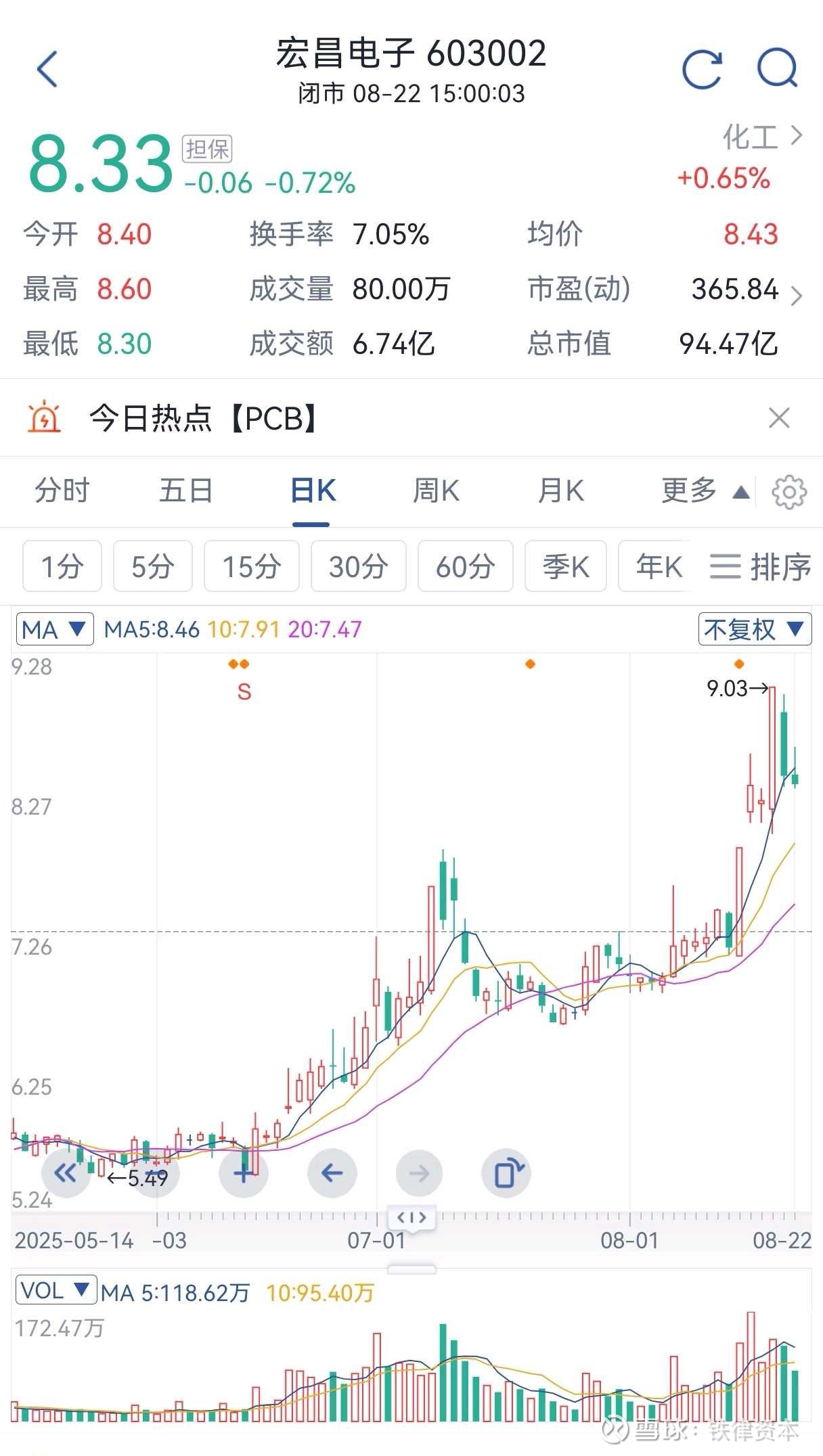Switch to the 分时 tab
The image size is (823, 1456).
62,491
